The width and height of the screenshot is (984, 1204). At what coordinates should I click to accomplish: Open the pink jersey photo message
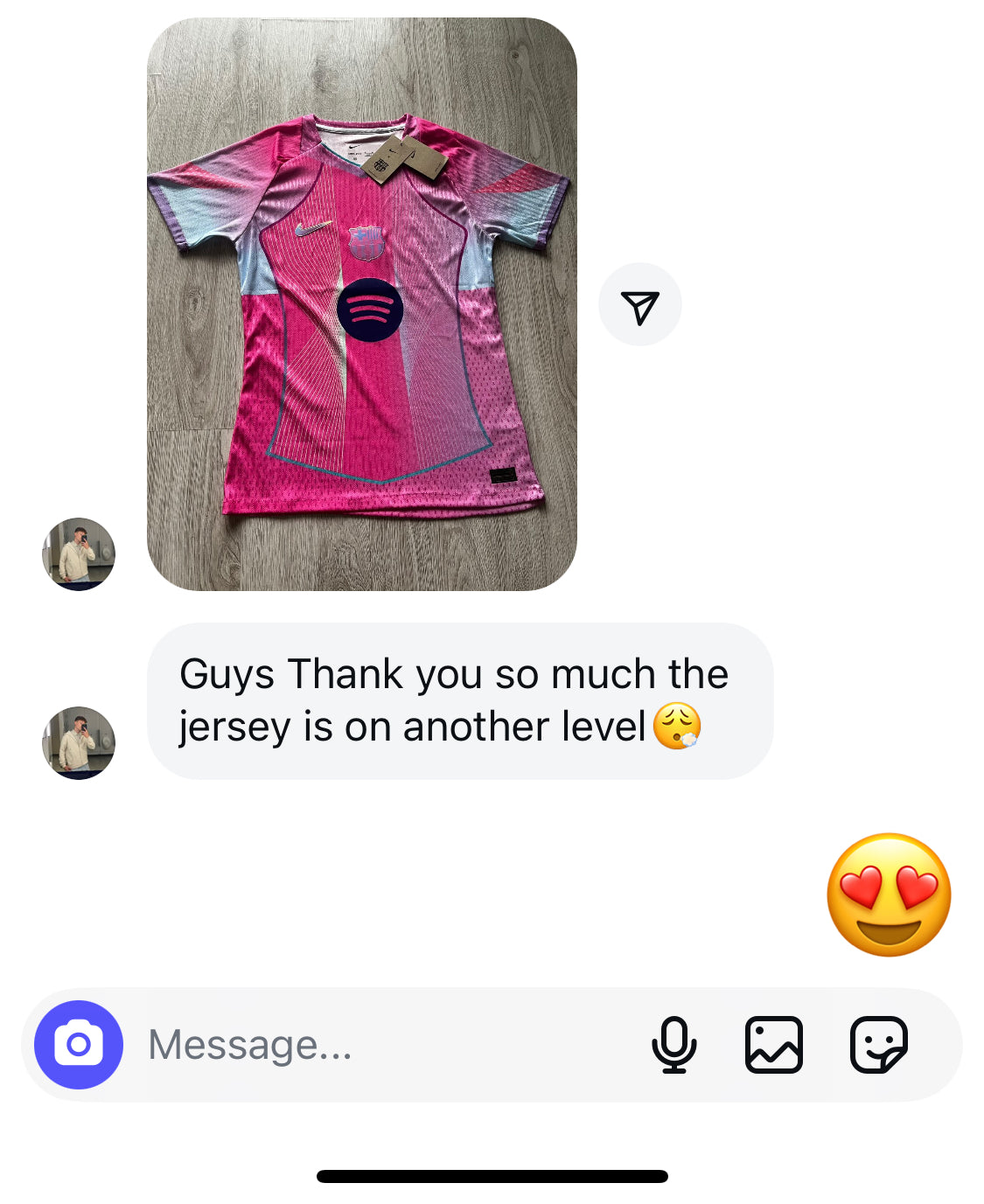click(x=361, y=304)
